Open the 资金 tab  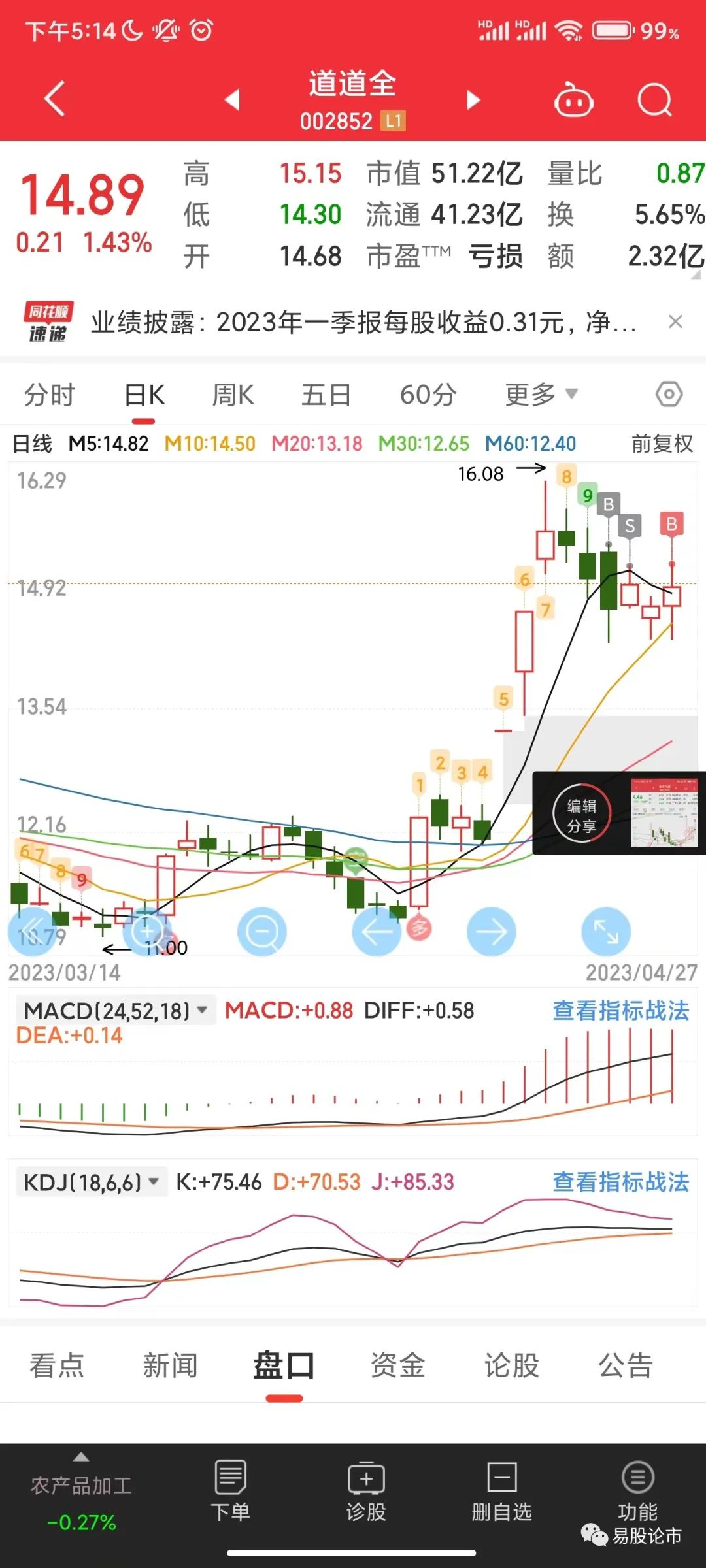click(x=397, y=1365)
